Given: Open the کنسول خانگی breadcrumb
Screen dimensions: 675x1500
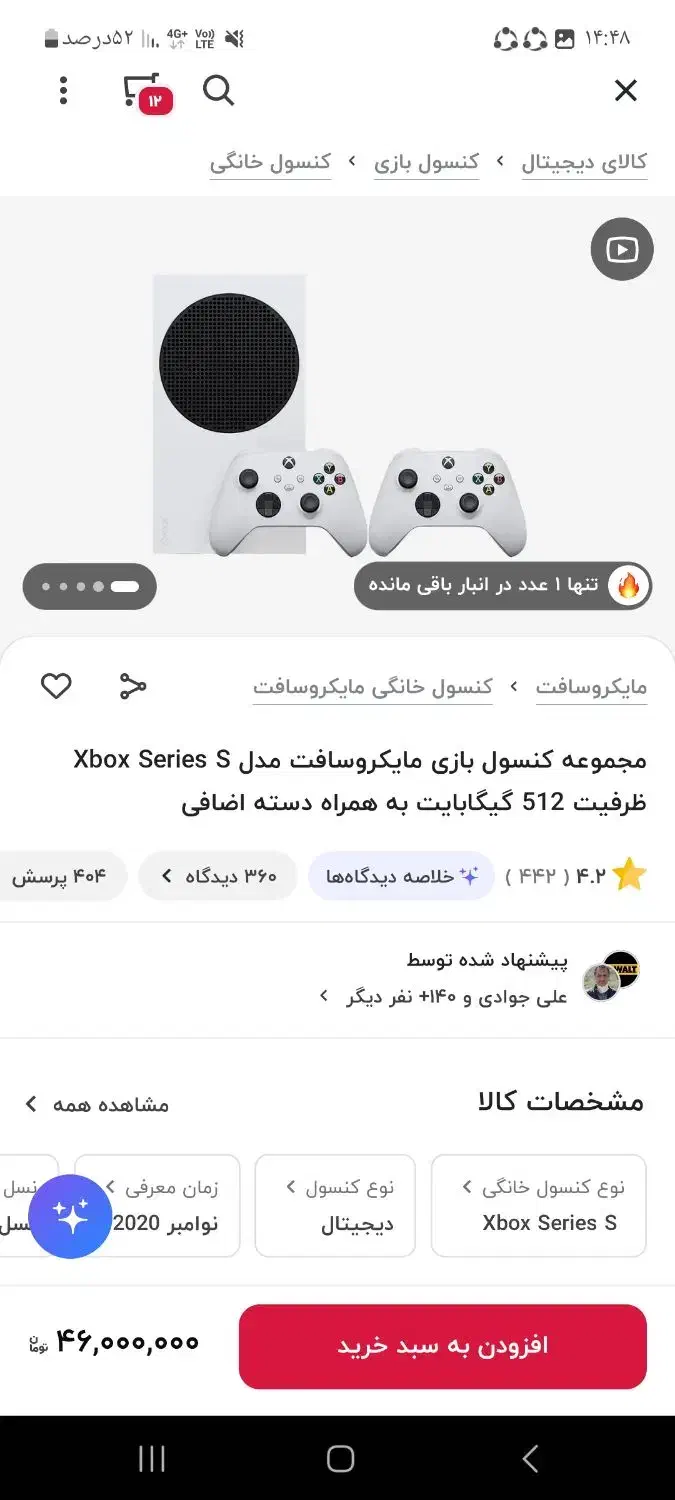Looking at the screenshot, I should click(270, 162).
